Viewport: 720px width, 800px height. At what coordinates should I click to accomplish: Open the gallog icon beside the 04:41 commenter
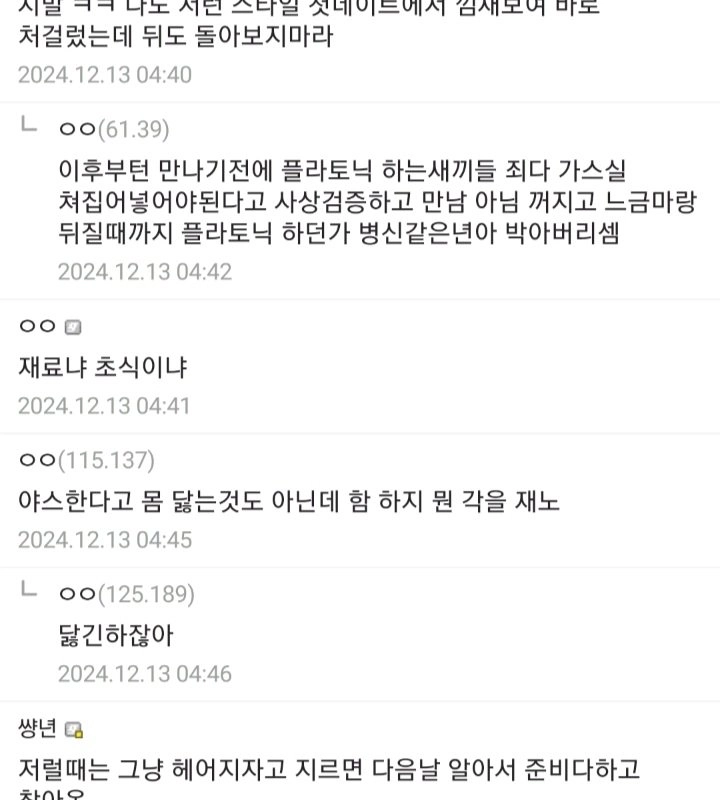(x=73, y=327)
